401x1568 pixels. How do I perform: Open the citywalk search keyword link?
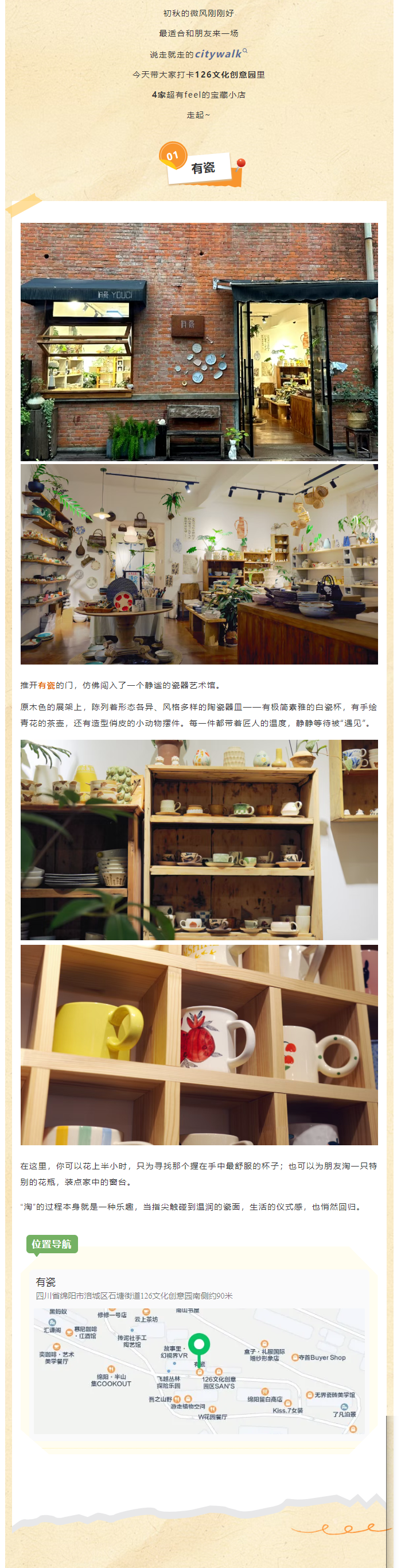pyautogui.click(x=219, y=53)
